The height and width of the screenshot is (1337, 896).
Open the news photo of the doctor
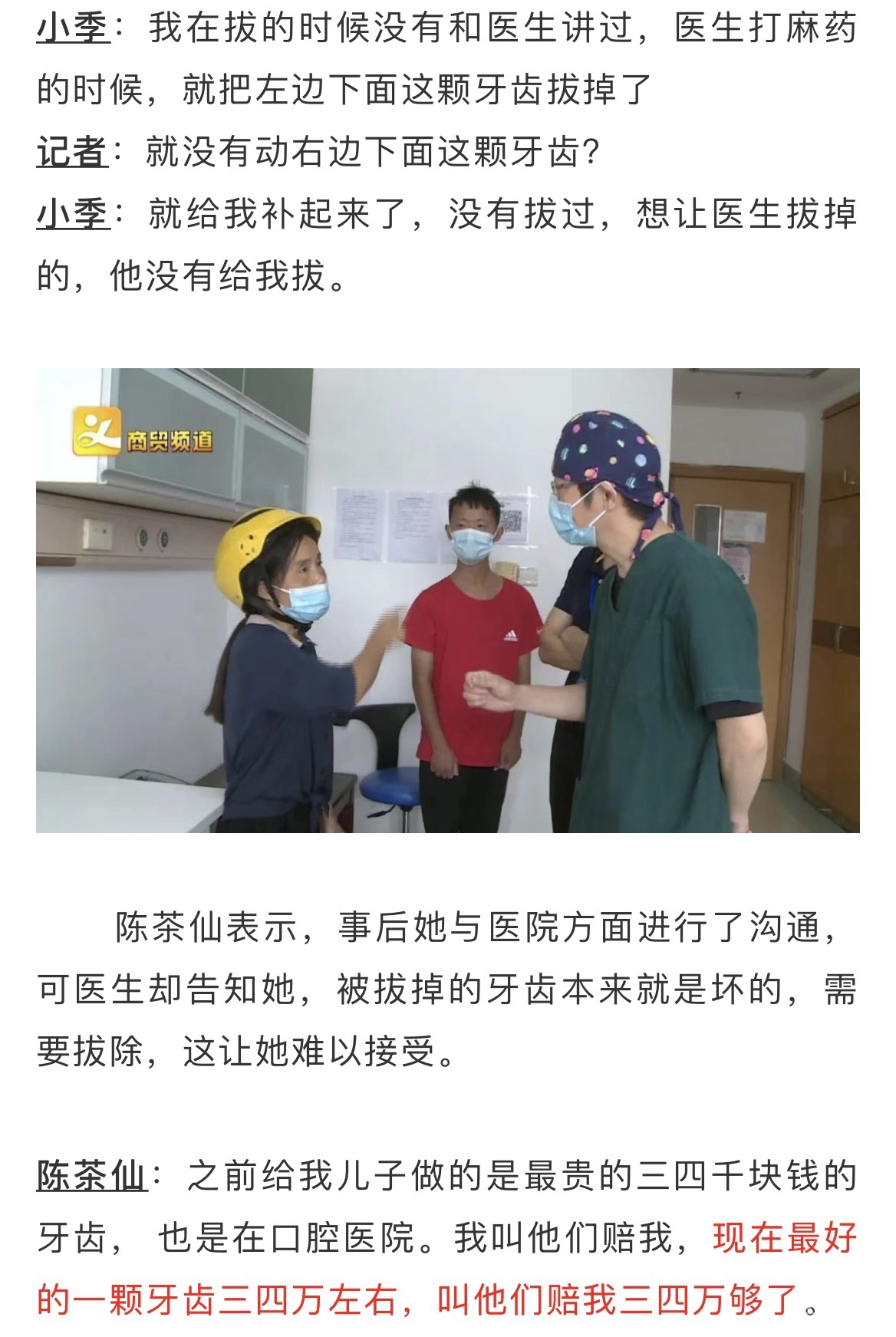(x=447, y=600)
